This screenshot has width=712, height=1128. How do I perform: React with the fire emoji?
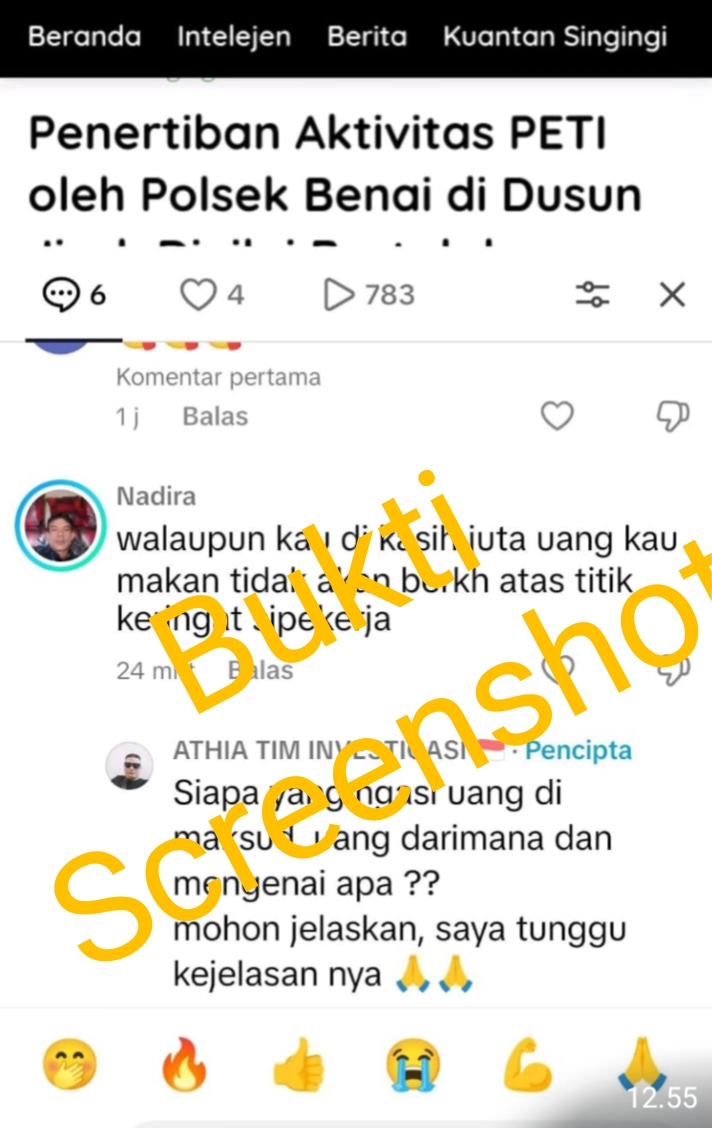pyautogui.click(x=185, y=1064)
